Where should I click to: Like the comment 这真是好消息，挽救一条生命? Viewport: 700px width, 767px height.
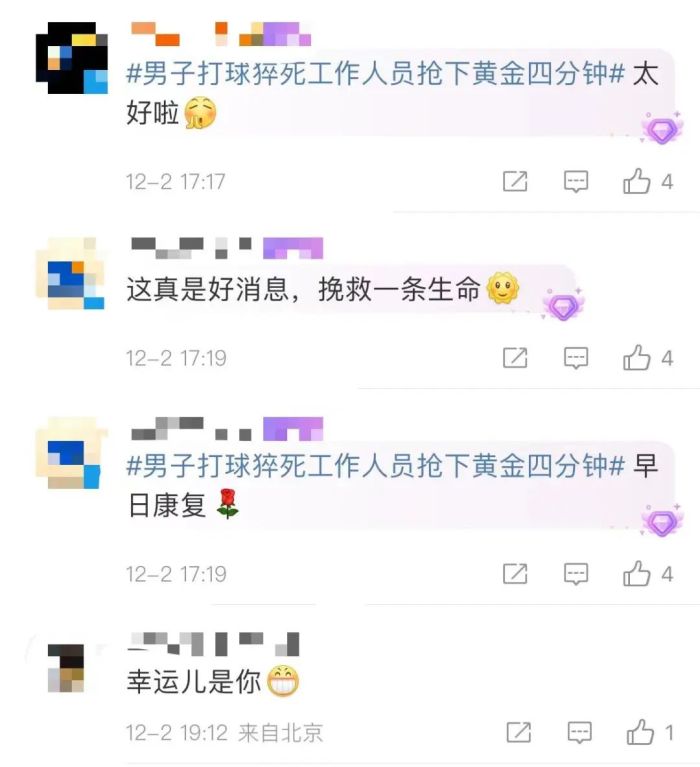(637, 358)
